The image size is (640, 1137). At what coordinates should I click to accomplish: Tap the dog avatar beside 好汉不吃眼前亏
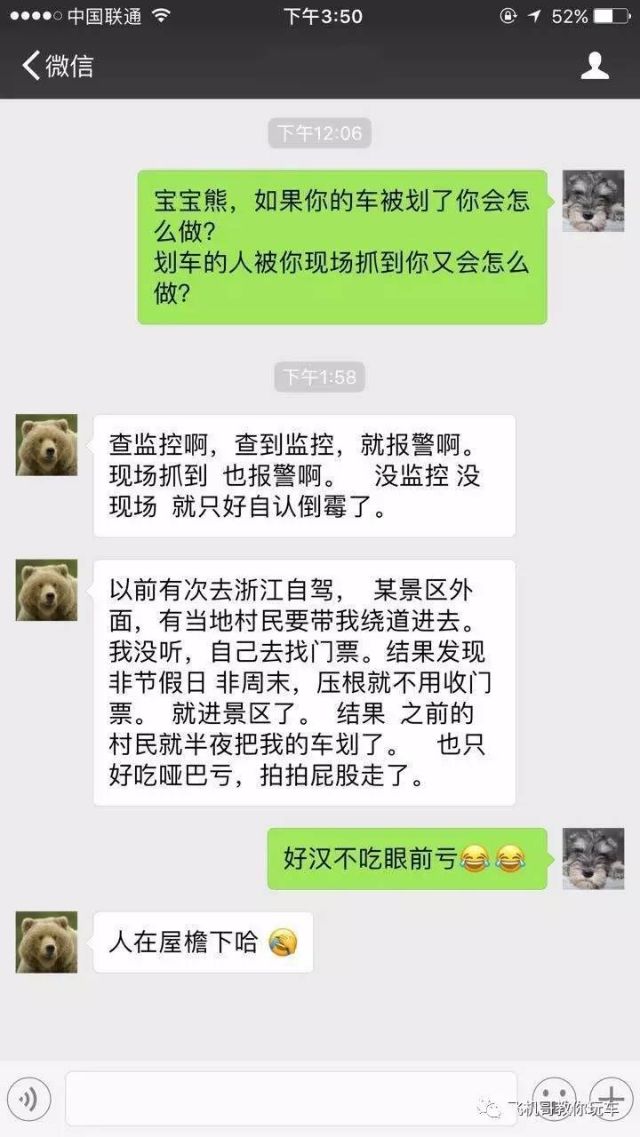[x=592, y=858]
